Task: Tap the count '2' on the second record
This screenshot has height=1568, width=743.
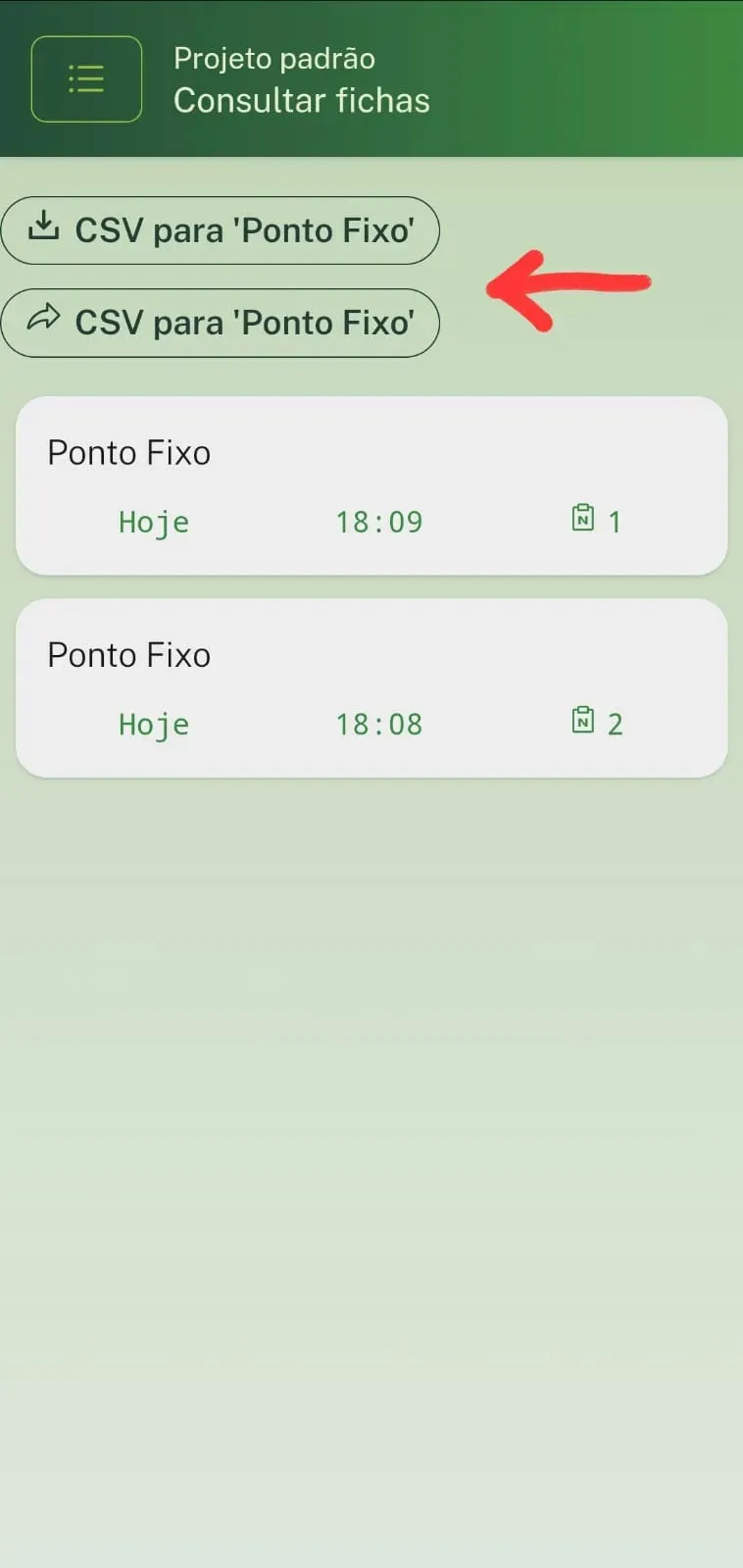Action: [x=618, y=724]
